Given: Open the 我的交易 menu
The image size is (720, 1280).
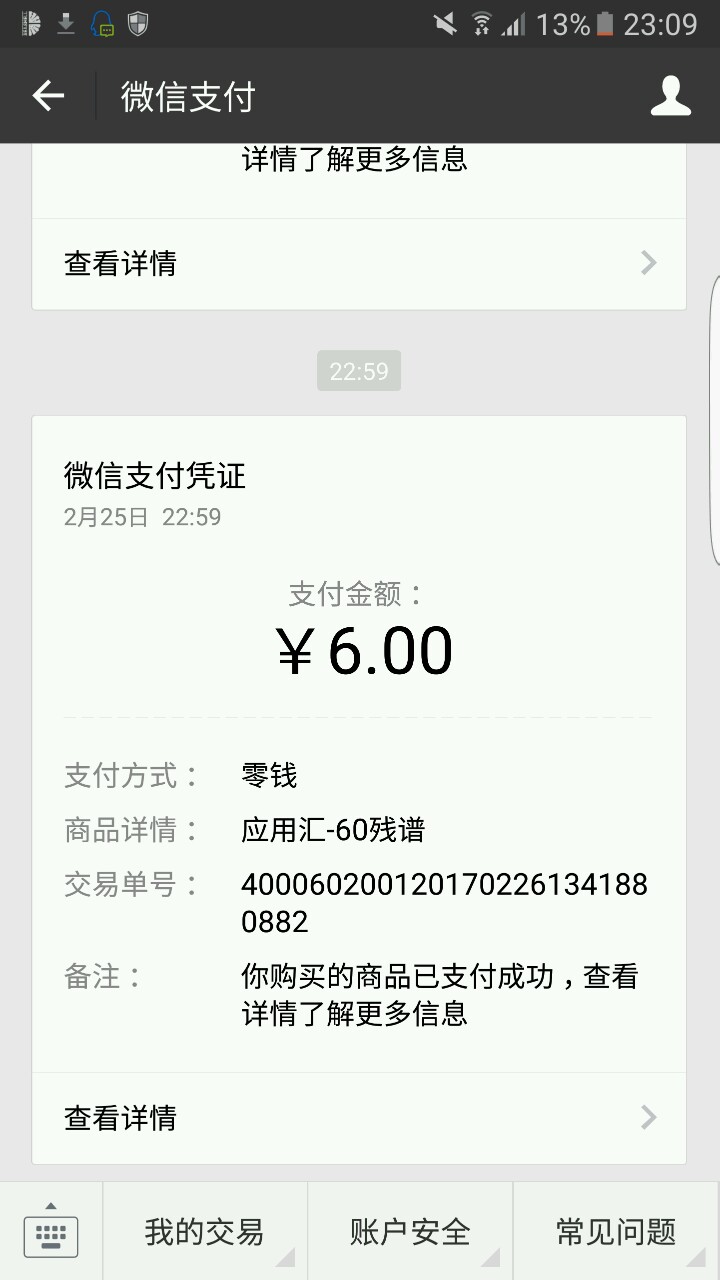Looking at the screenshot, I should (x=204, y=1232).
